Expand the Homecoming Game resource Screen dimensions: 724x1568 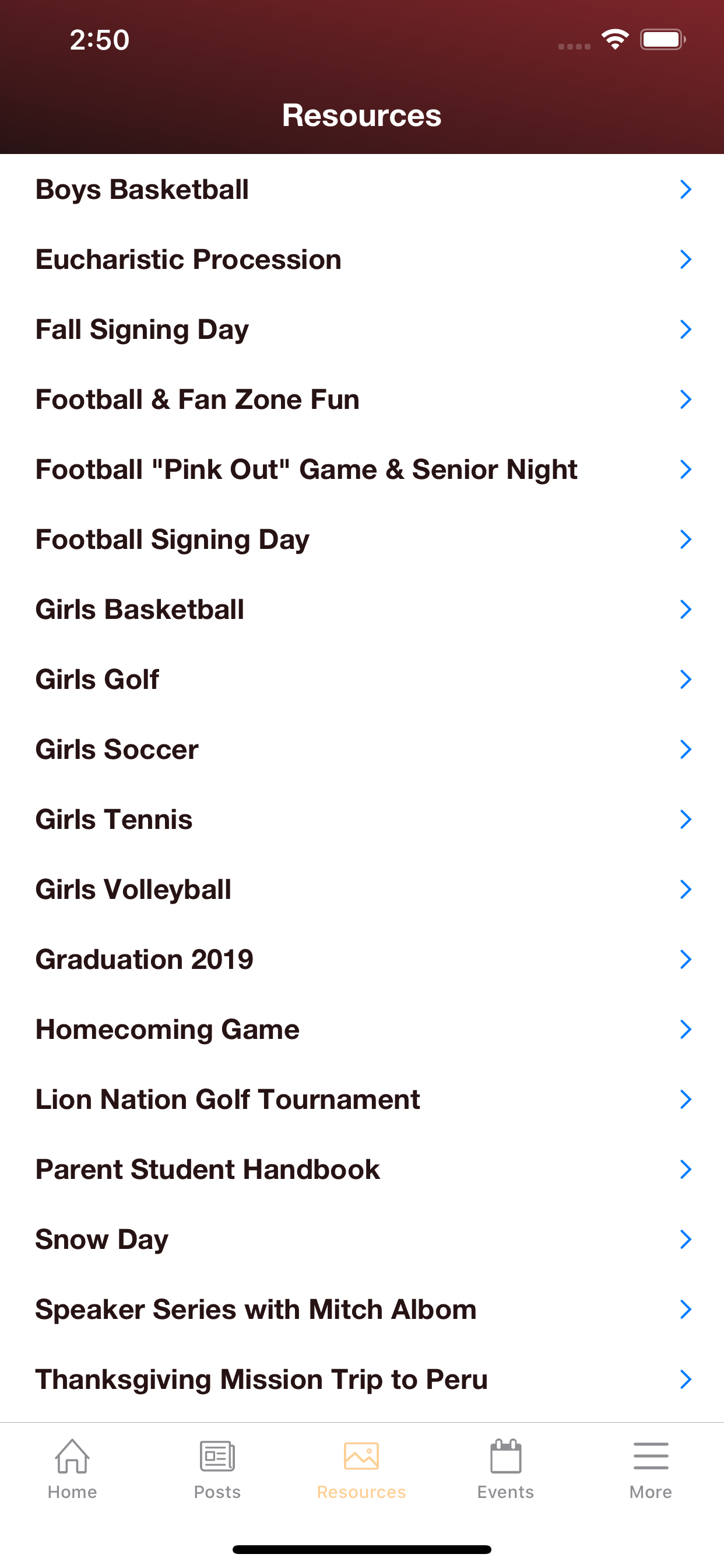coord(362,1030)
